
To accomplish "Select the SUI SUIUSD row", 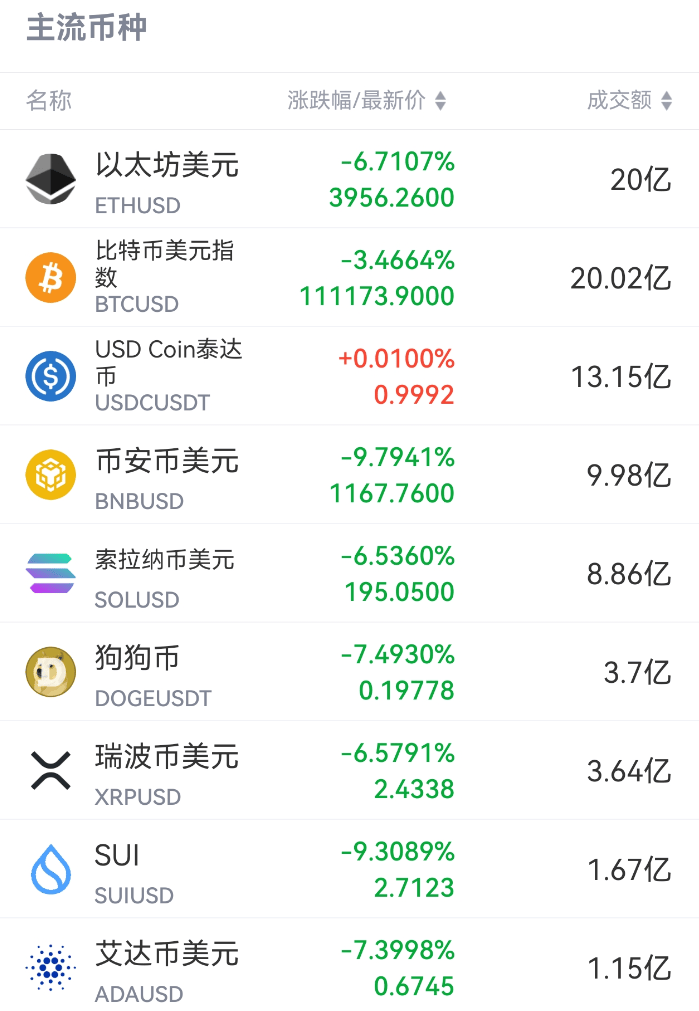I will tap(135, 869).
